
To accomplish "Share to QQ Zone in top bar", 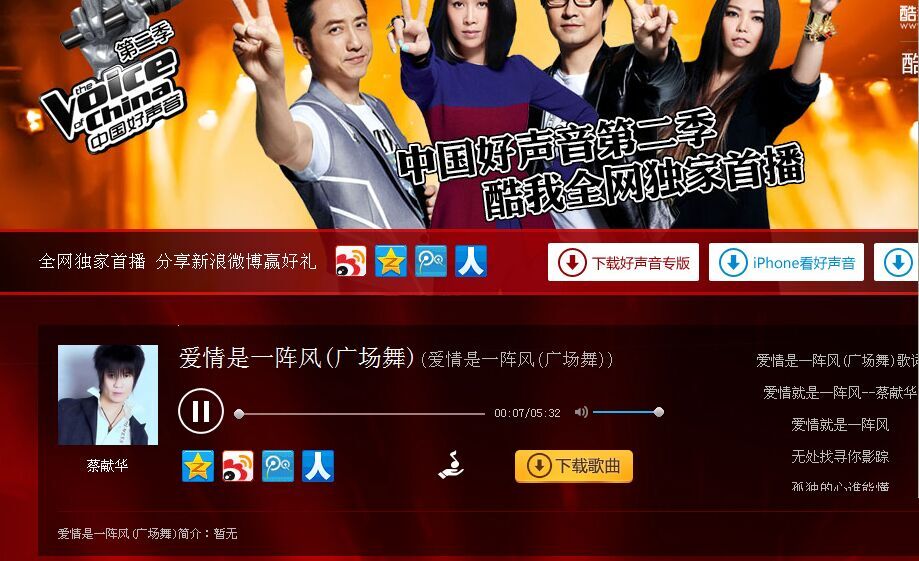I will (x=391, y=262).
